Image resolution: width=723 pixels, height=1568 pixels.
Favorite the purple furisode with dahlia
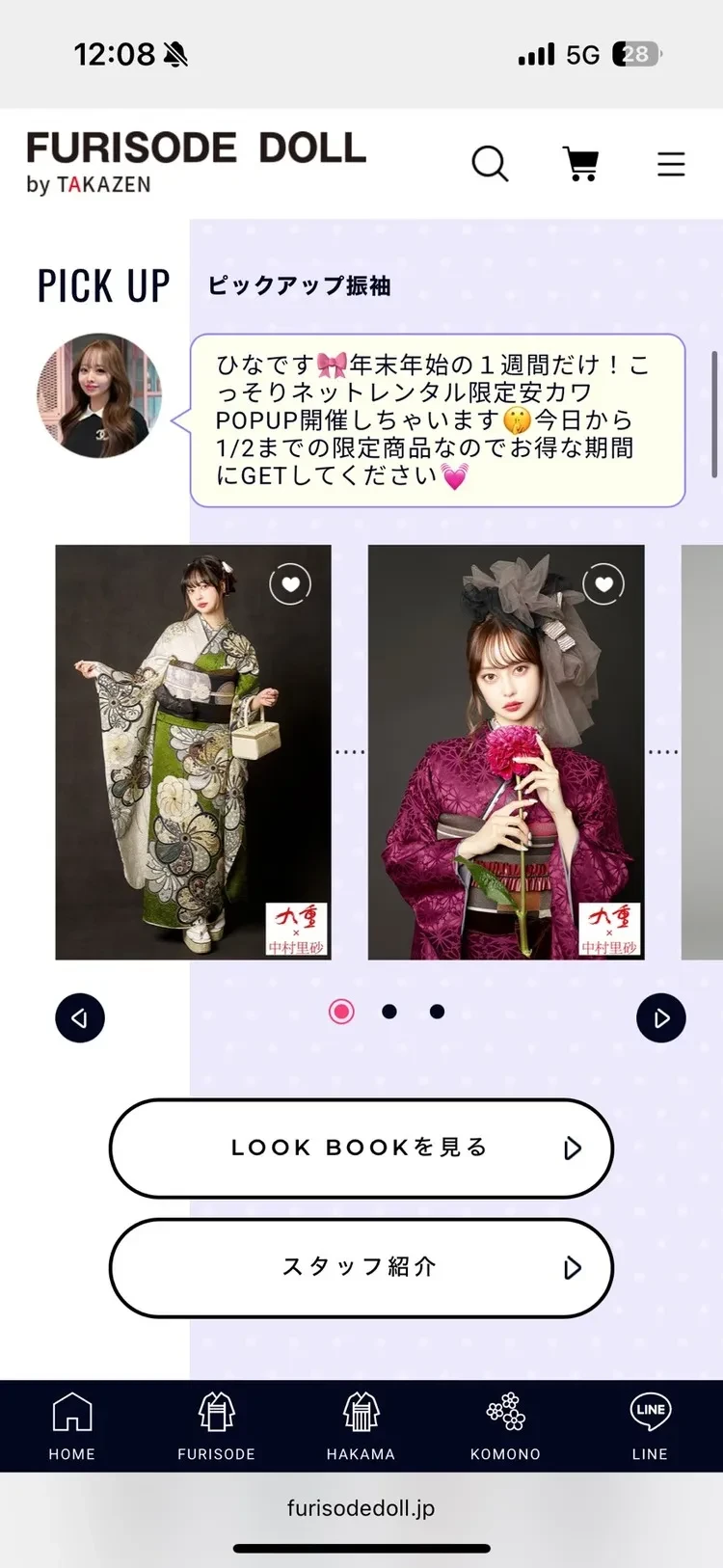pyautogui.click(x=603, y=583)
